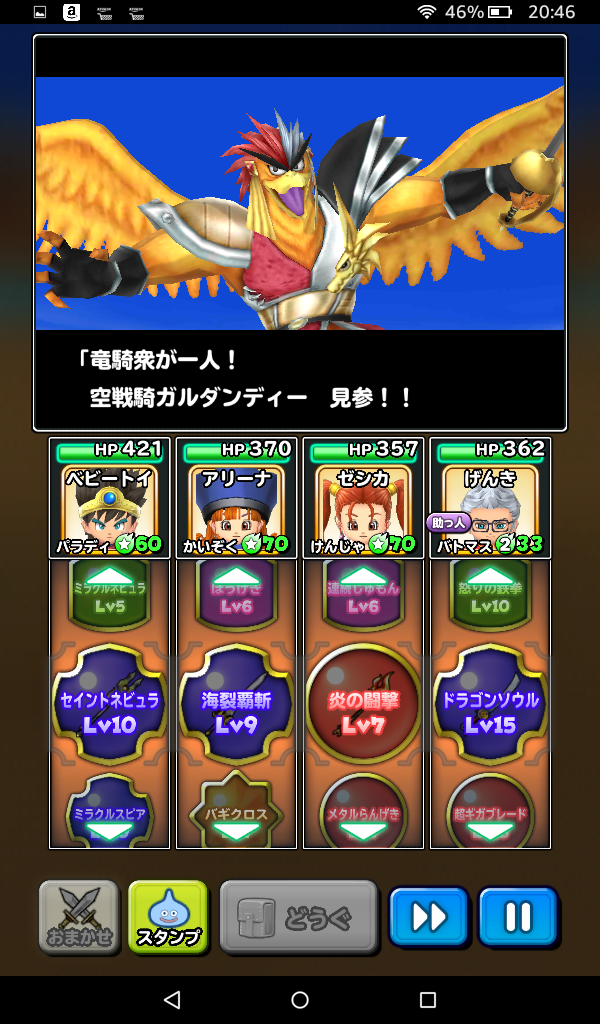Fast-forward the battle
Screen dimensions: 600x1024
pos(428,917)
